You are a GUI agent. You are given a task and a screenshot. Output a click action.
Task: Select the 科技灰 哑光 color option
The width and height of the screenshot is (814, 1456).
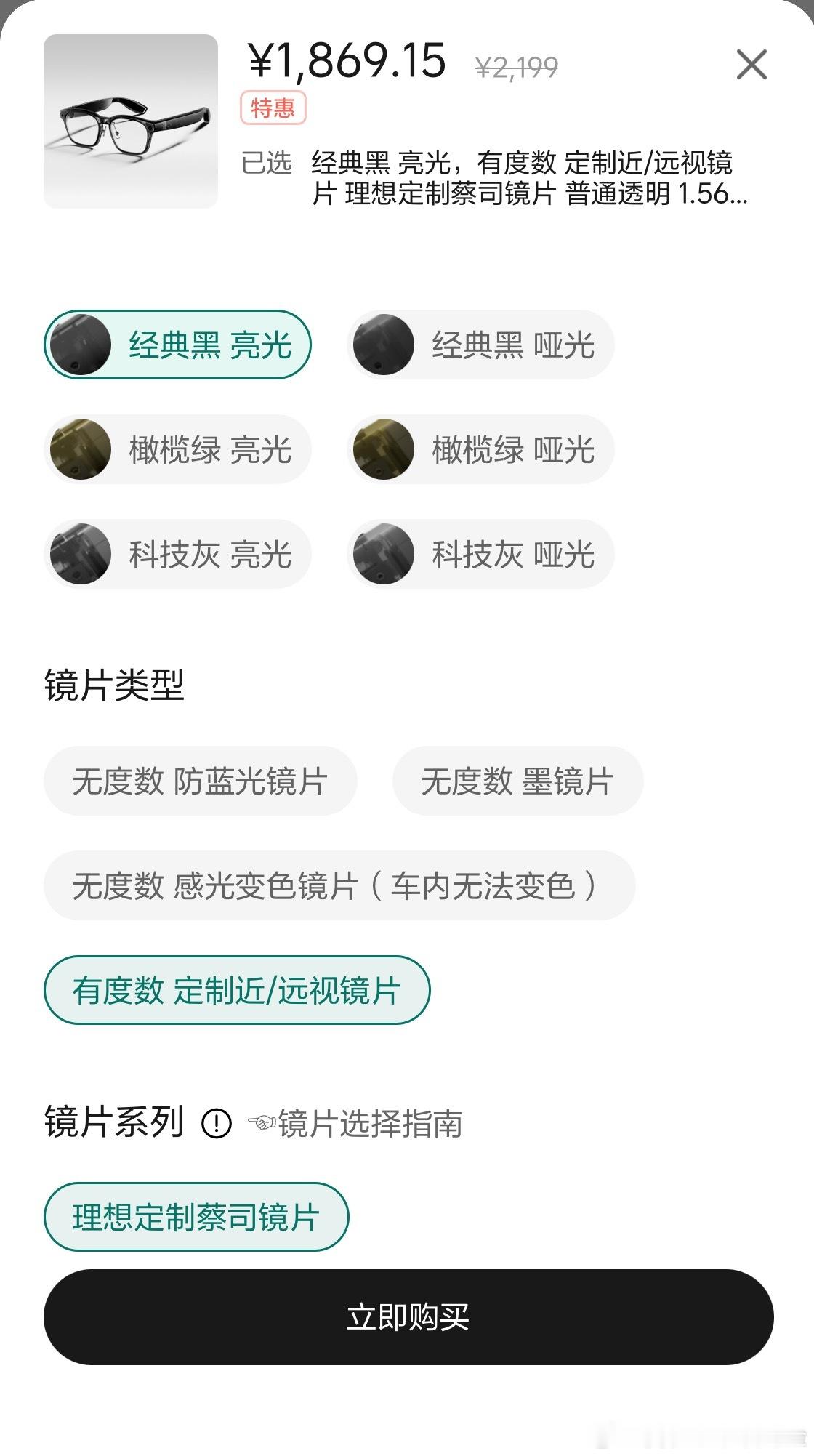click(480, 554)
